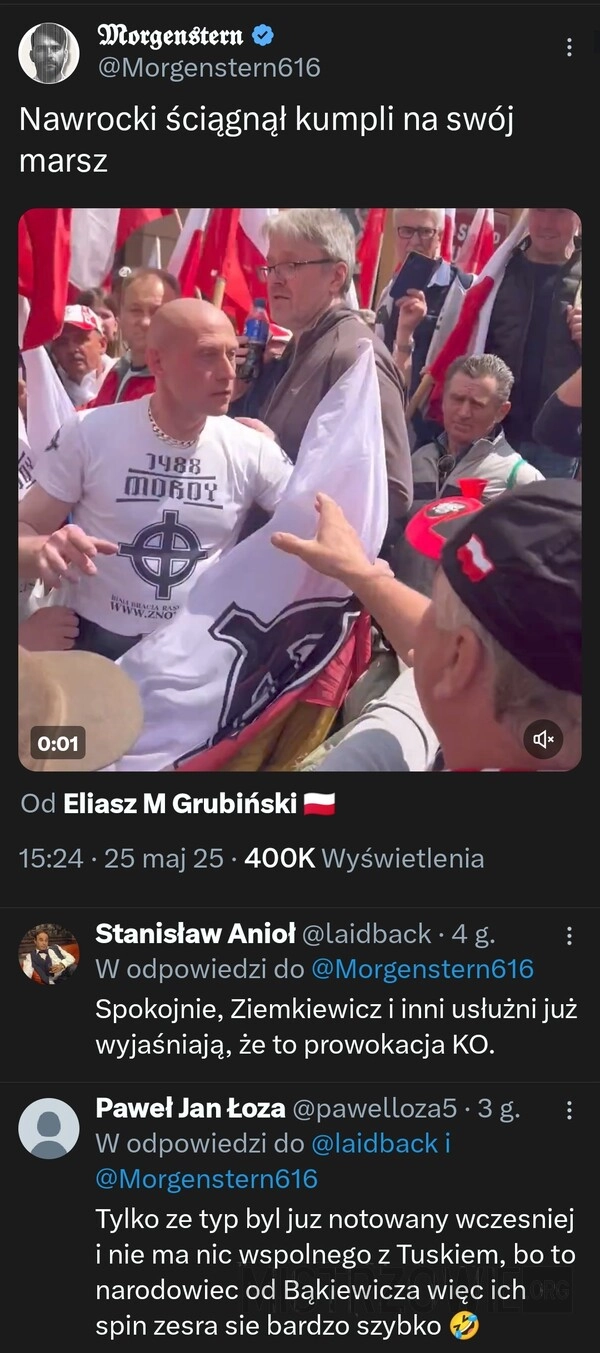
Task: Tap @Morgenstern616 mention in Stanisław Anioł's reply
Action: pyautogui.click(x=422, y=968)
